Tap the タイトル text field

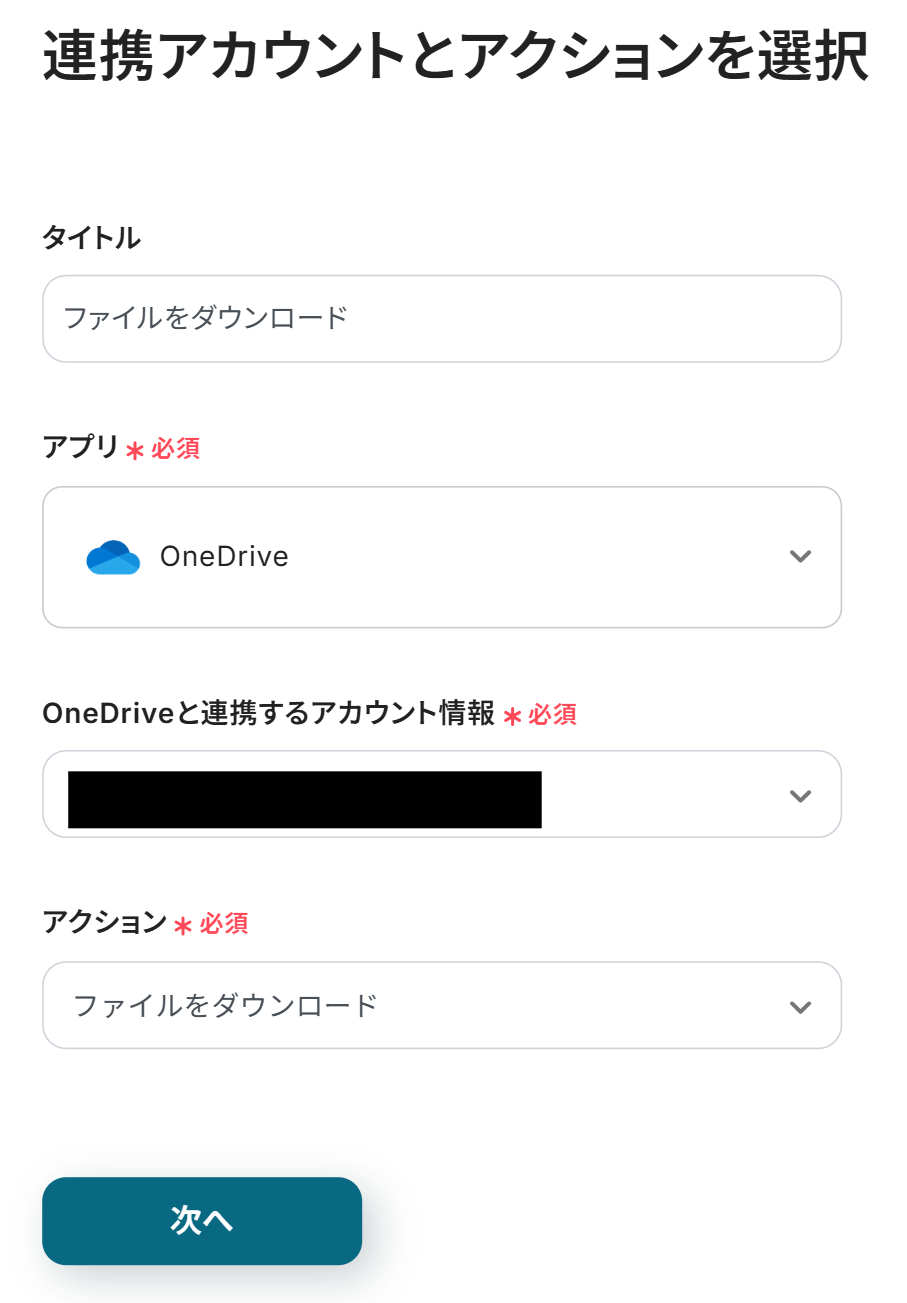click(441, 319)
